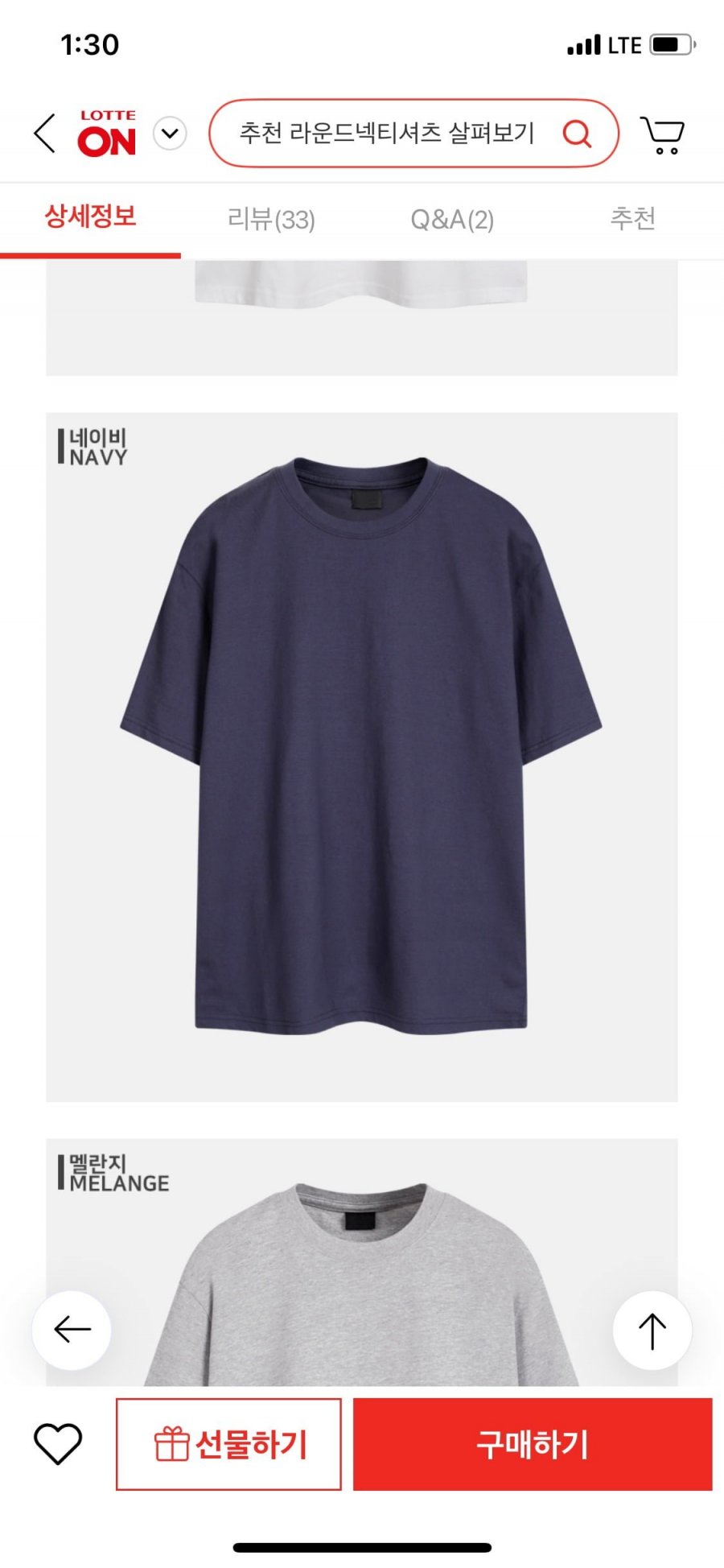Tap the floating left-arrow button

(x=72, y=1330)
